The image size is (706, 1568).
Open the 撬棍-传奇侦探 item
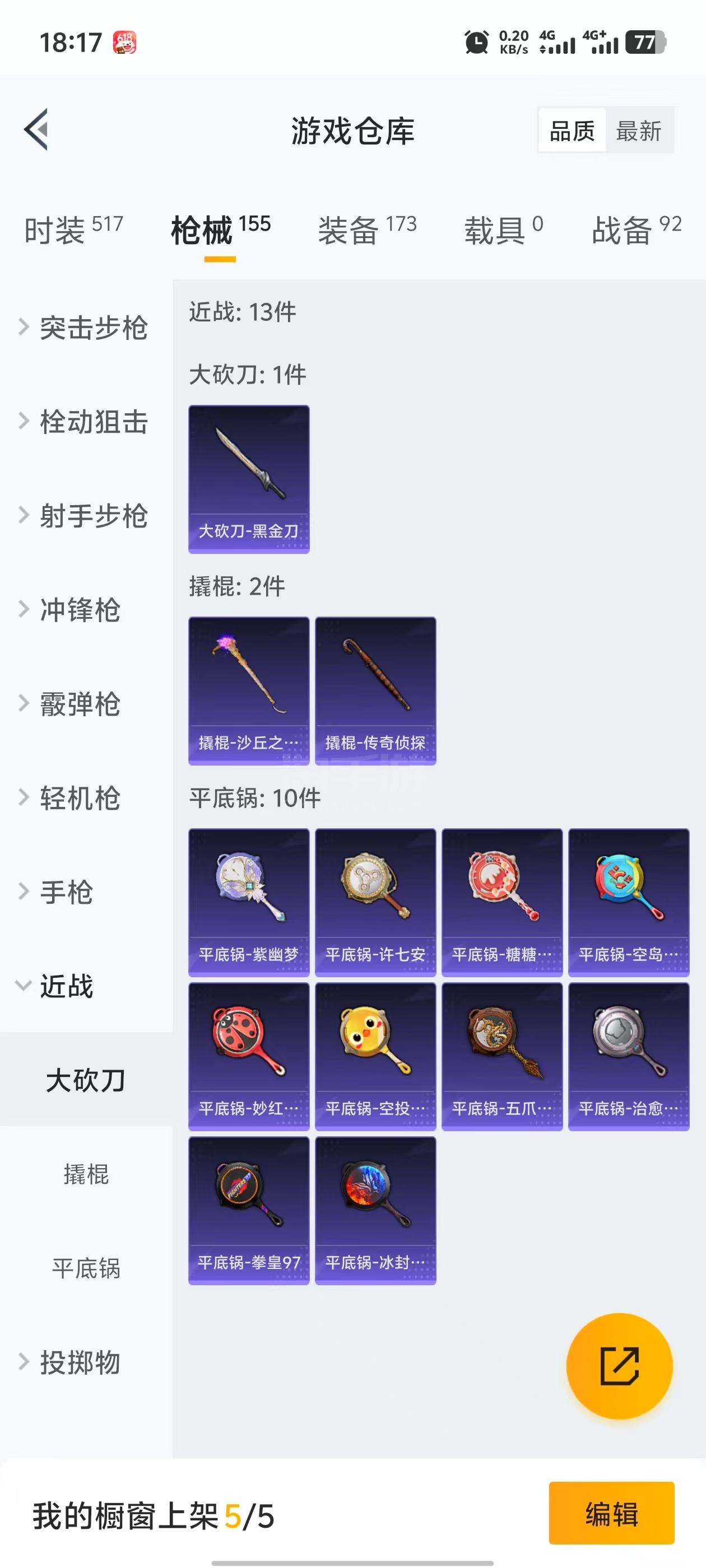375,690
